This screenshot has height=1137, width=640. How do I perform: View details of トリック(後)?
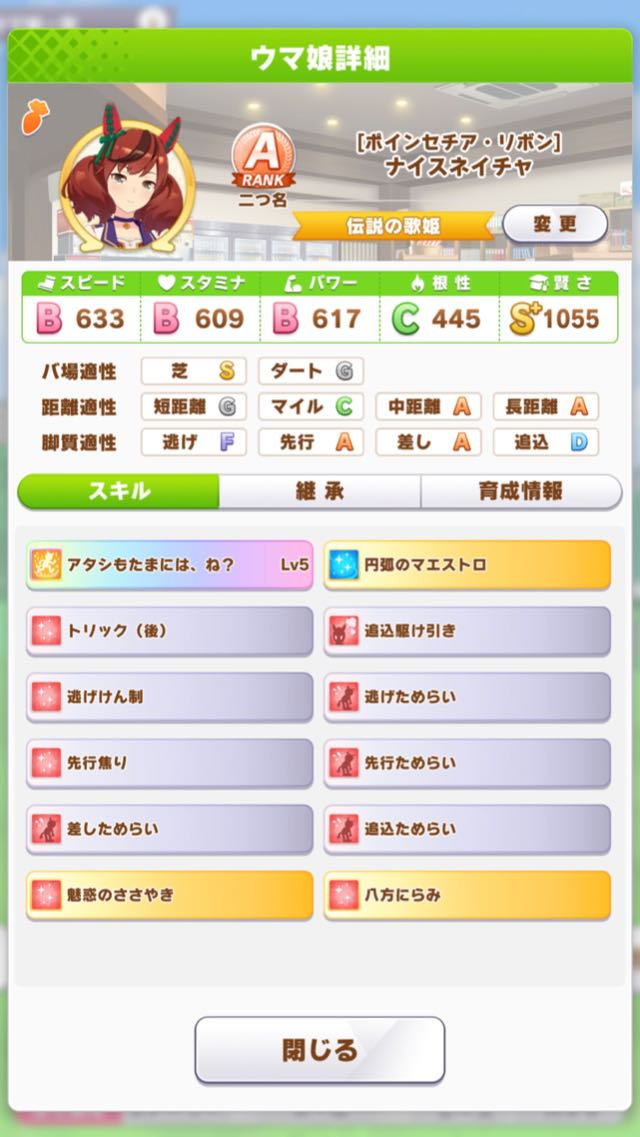(170, 631)
